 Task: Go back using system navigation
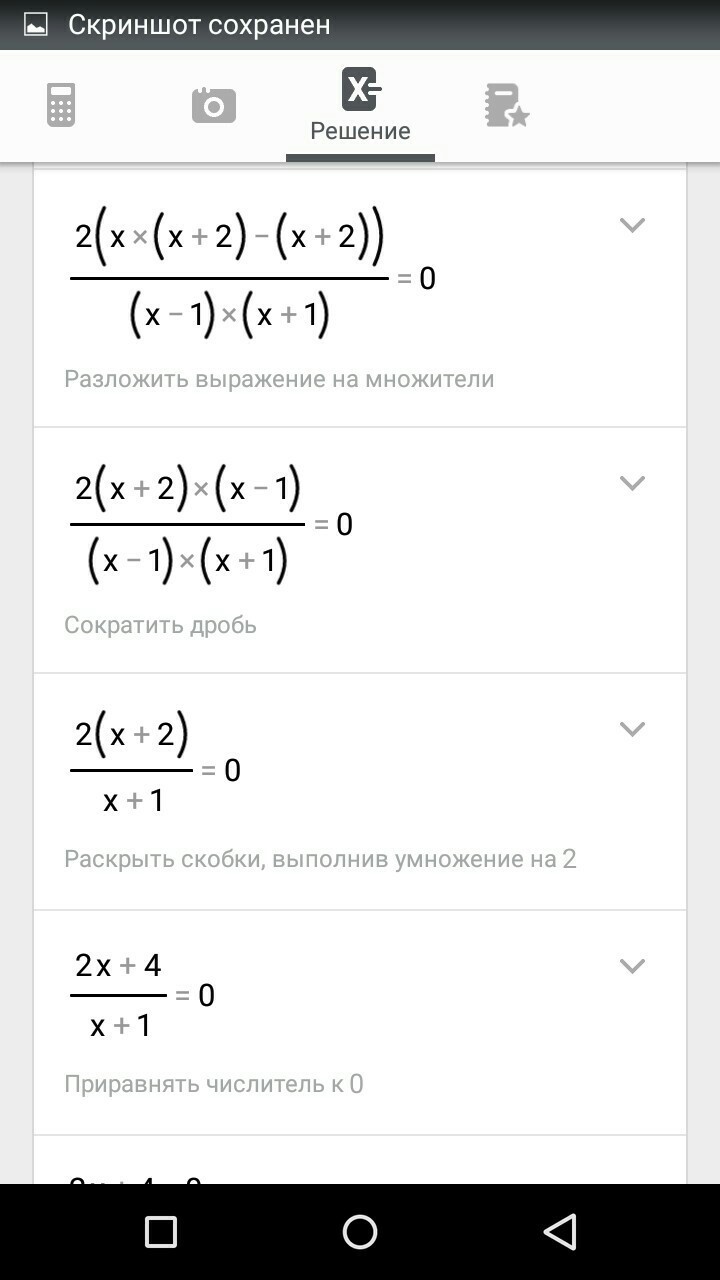pyautogui.click(x=560, y=1231)
